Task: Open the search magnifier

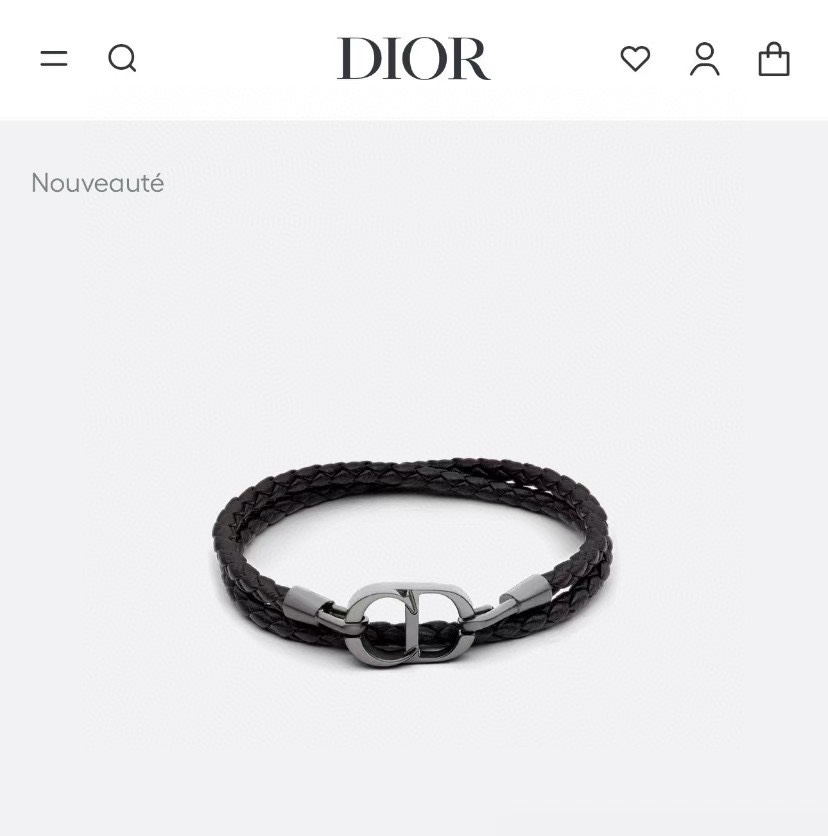Action: [122, 59]
